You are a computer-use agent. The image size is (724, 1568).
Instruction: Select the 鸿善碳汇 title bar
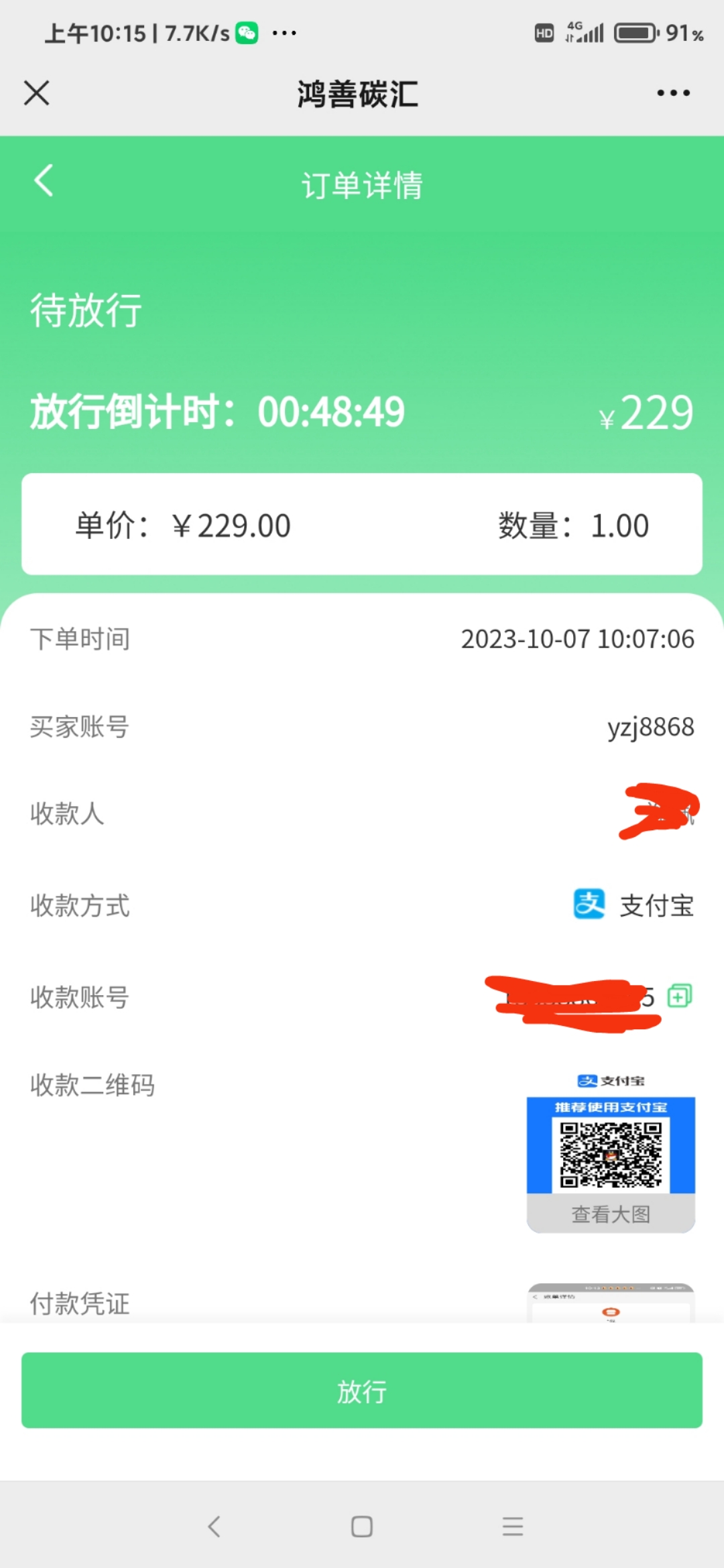coord(355,94)
